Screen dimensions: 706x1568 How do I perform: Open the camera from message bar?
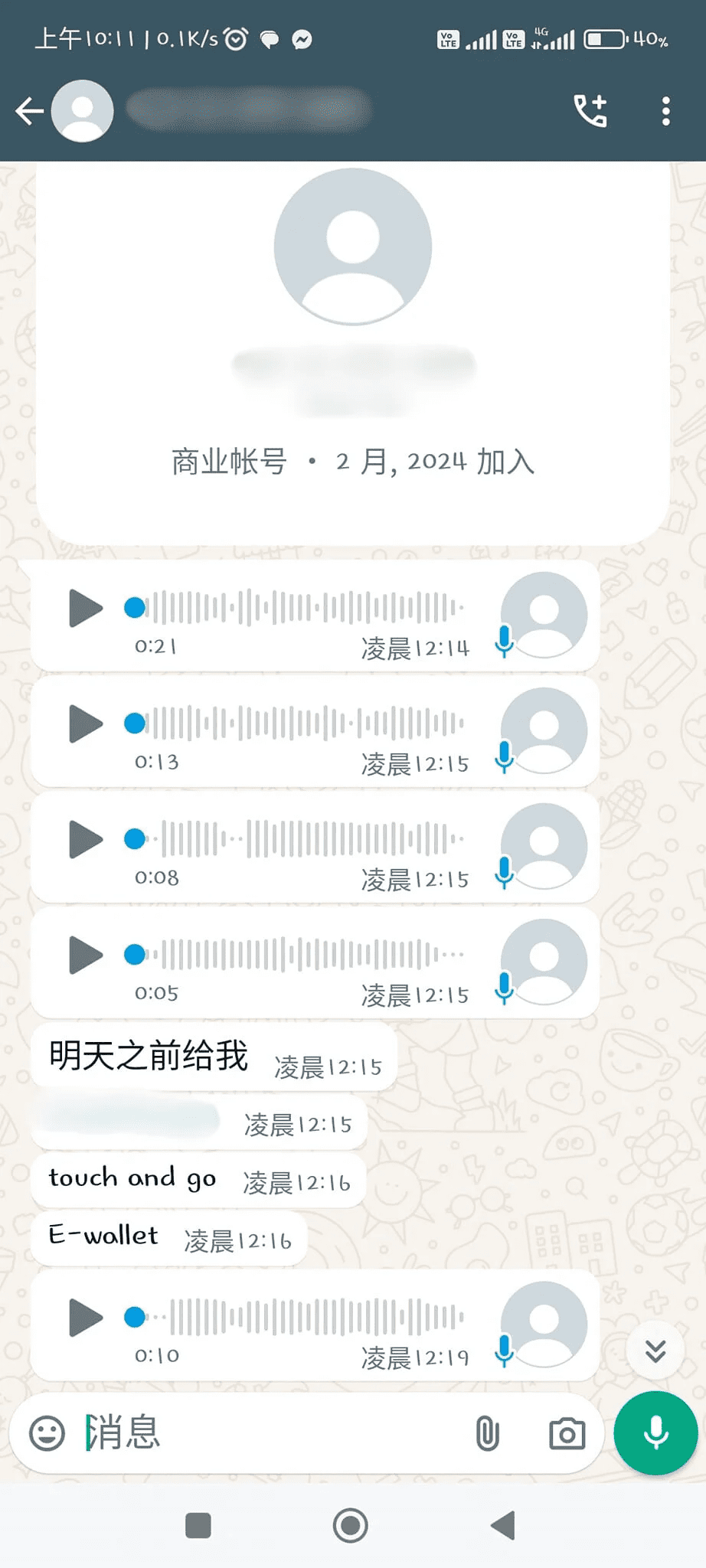[567, 1433]
